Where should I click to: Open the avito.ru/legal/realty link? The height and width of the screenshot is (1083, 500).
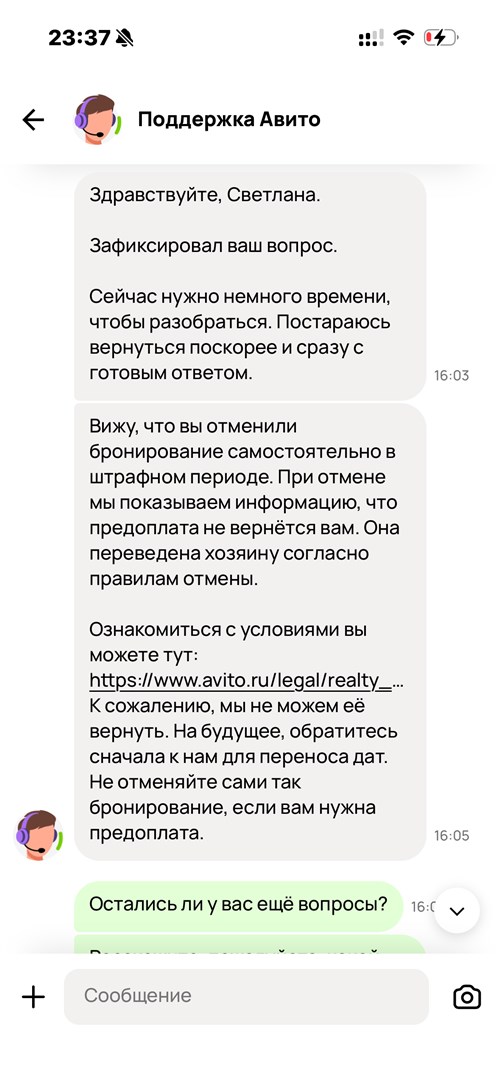point(247,682)
